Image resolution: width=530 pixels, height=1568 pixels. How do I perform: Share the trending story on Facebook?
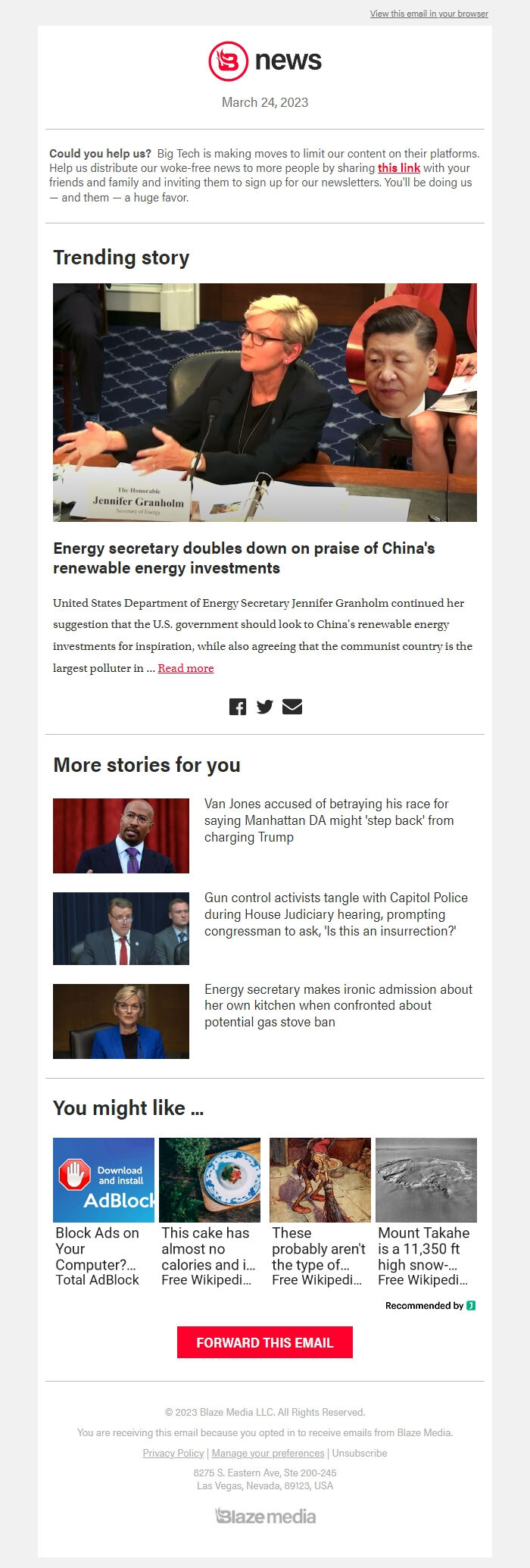238,707
